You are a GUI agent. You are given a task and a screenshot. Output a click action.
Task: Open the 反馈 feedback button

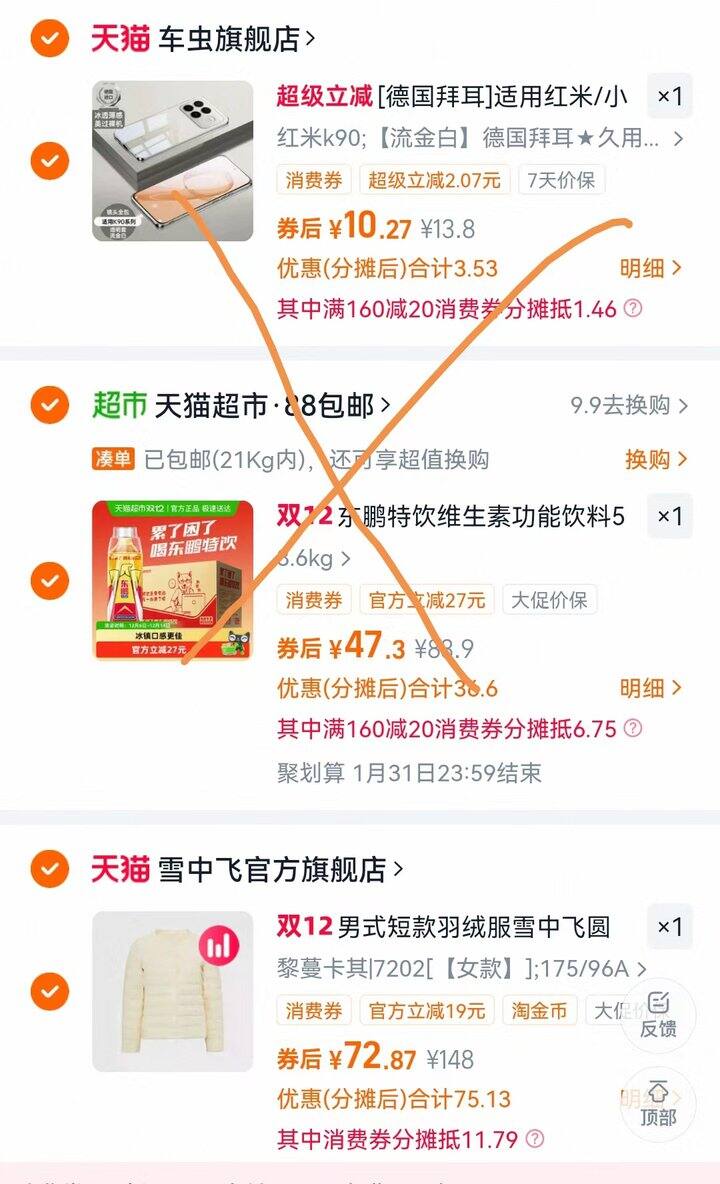coord(658,1016)
